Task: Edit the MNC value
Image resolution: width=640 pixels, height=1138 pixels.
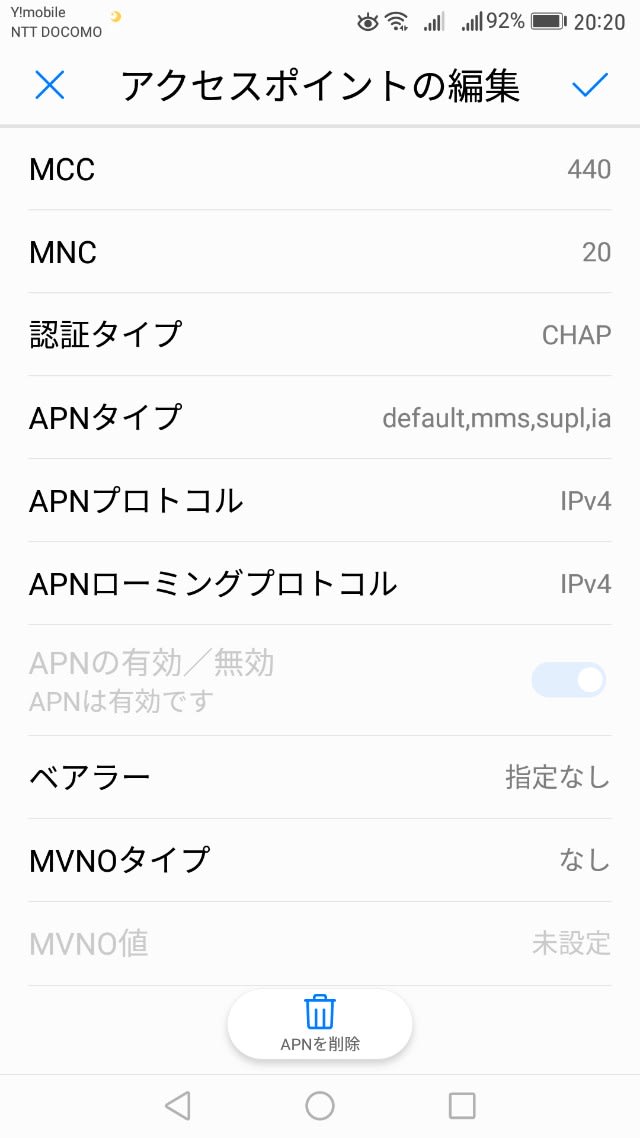Action: tap(320, 252)
